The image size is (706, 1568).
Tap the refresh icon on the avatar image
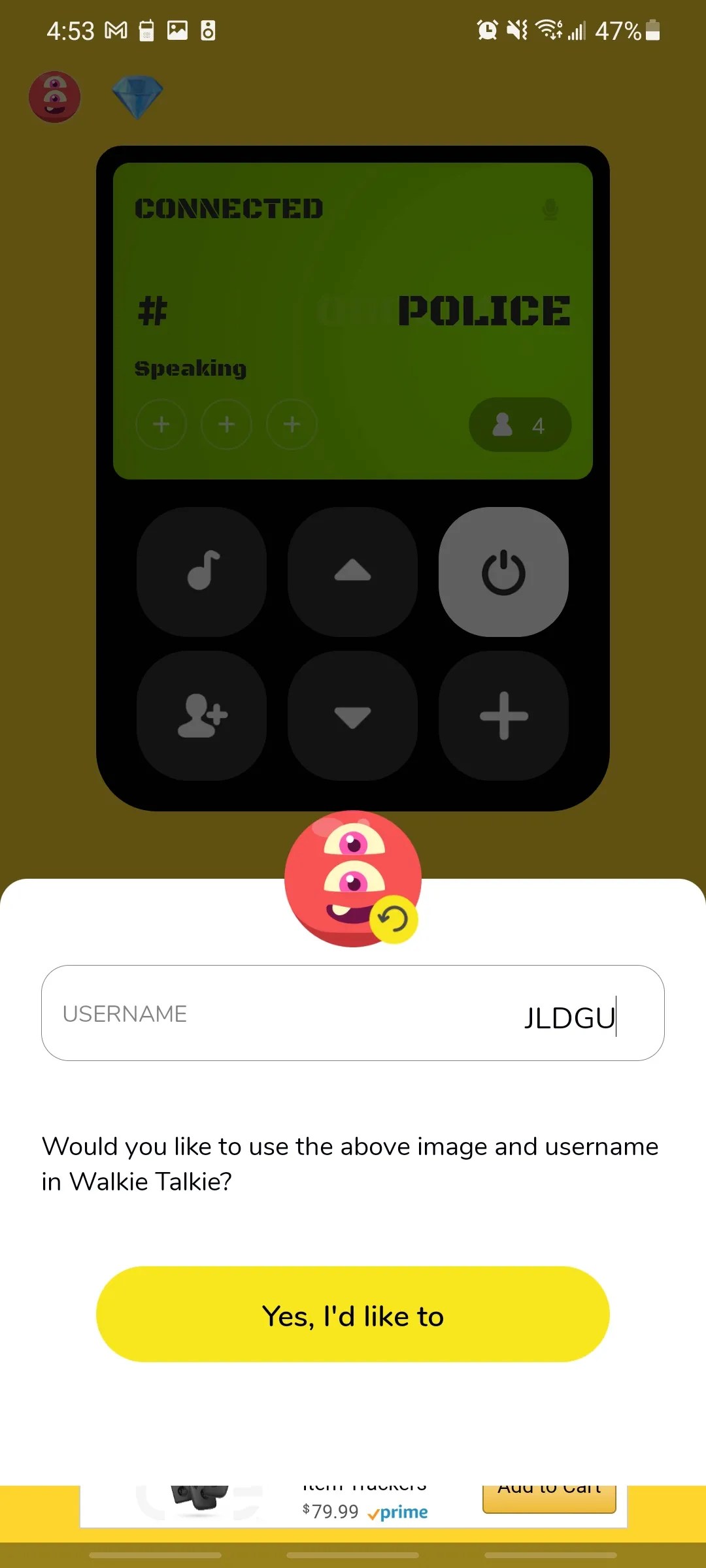coord(393,917)
